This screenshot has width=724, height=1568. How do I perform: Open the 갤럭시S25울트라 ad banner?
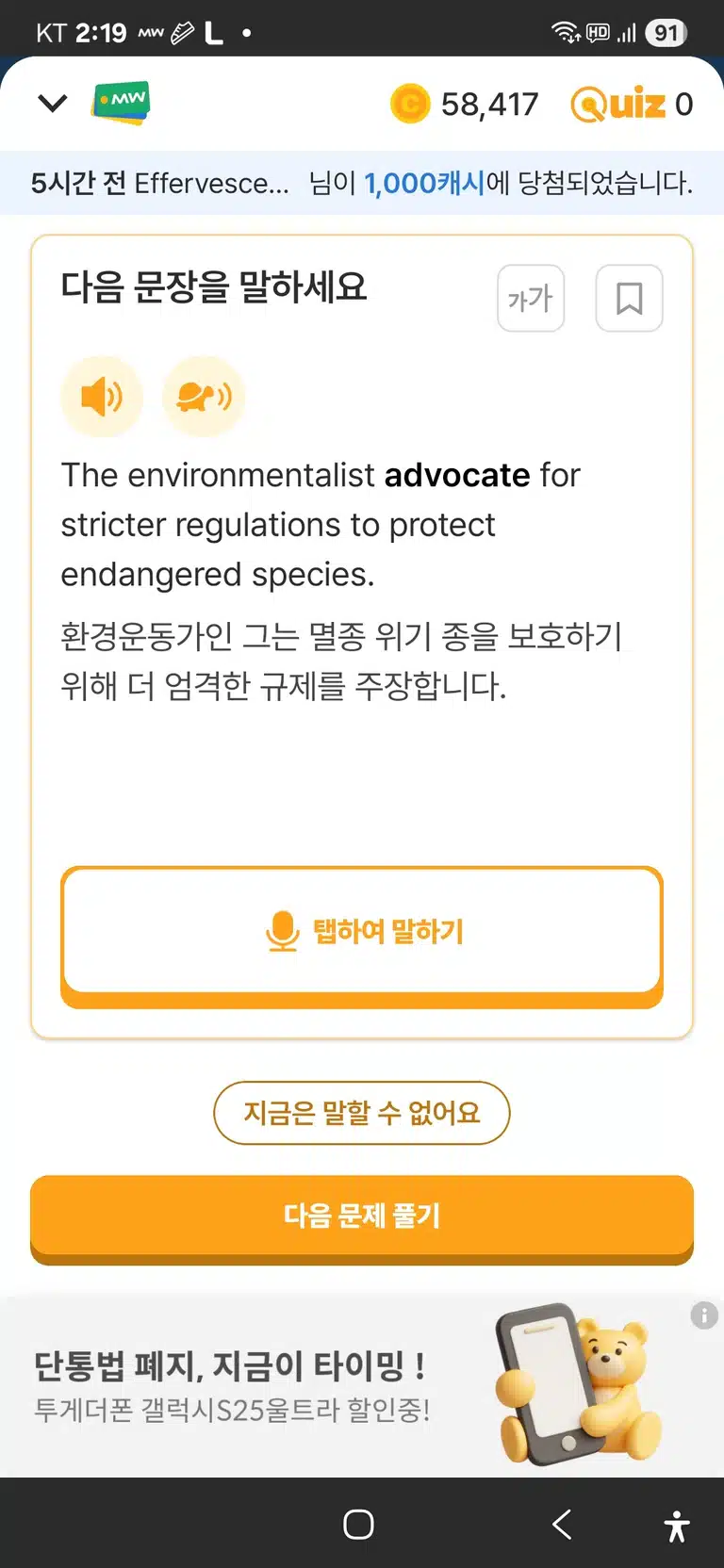362,1386
